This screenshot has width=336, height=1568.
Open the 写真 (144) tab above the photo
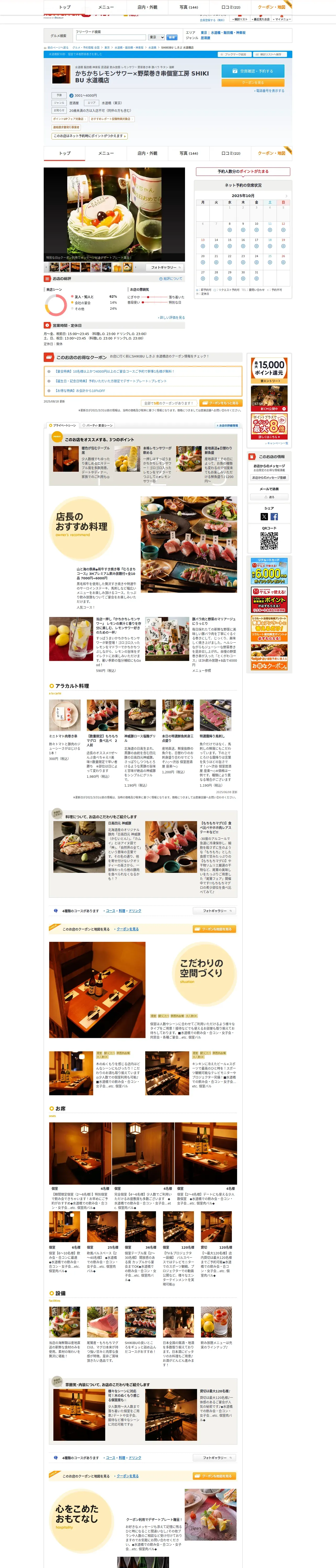tap(188, 153)
